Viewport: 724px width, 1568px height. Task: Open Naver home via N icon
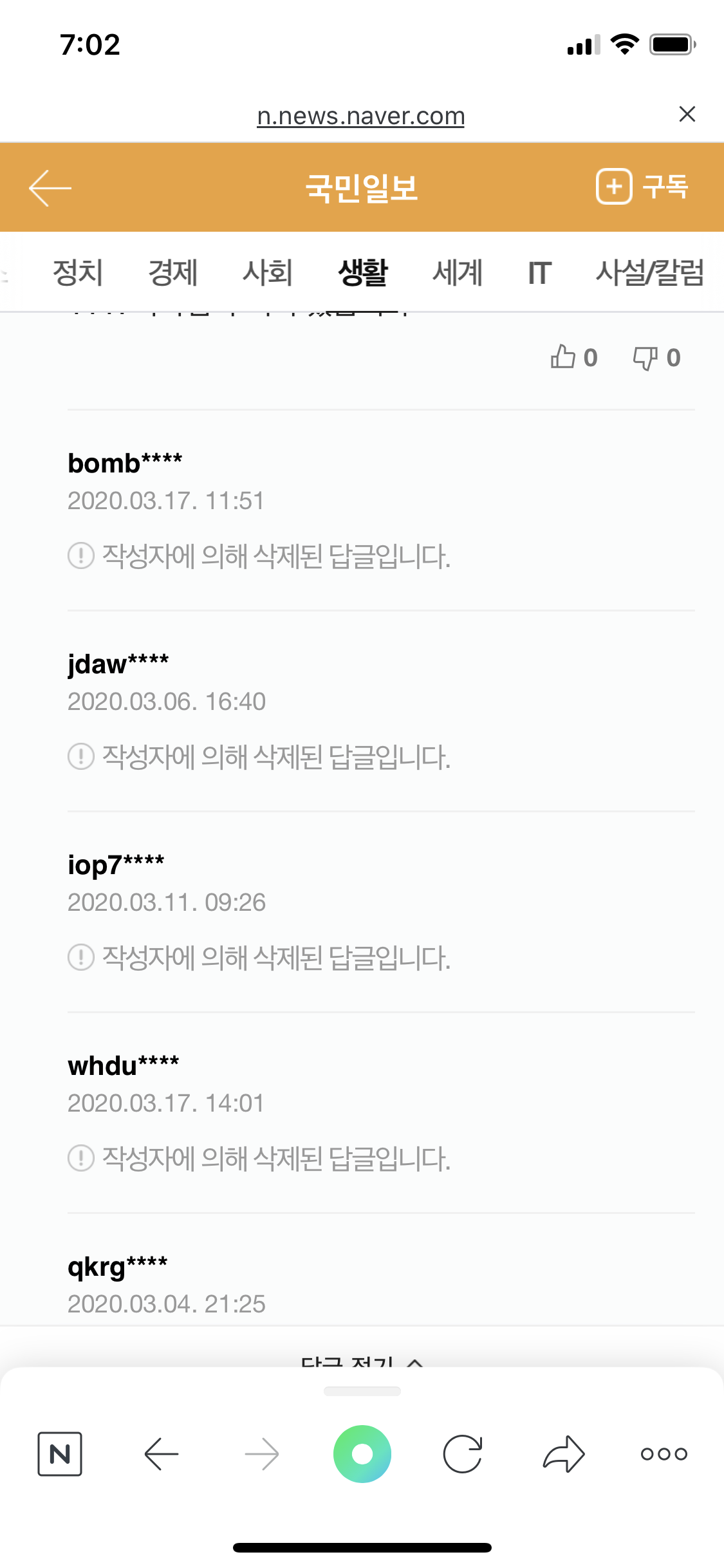[x=60, y=1454]
